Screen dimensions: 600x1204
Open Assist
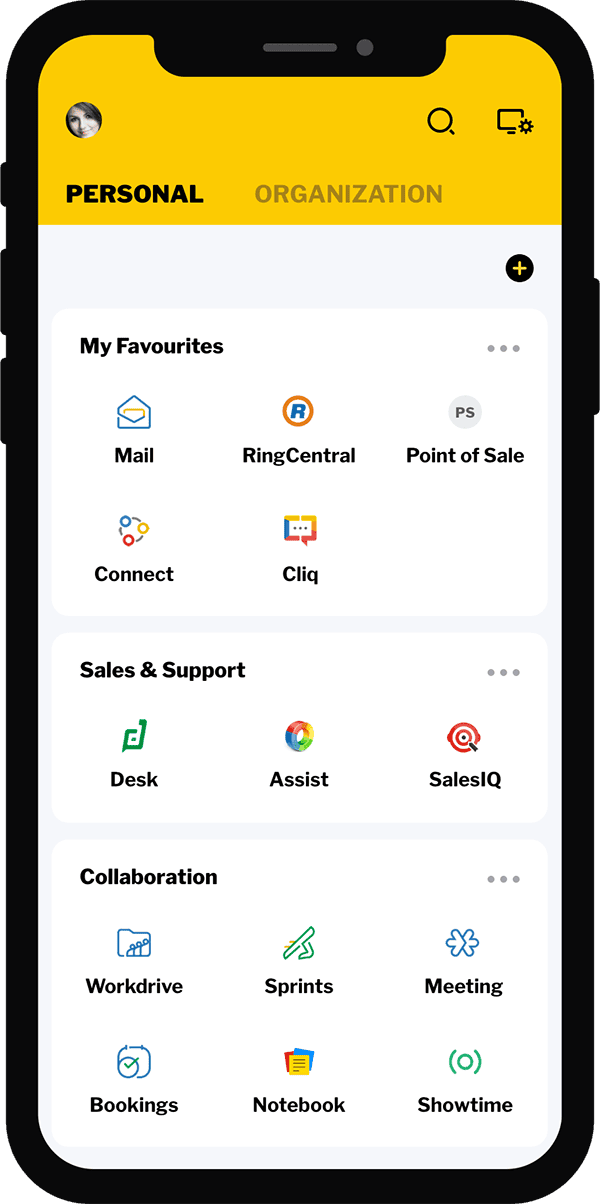tap(299, 754)
